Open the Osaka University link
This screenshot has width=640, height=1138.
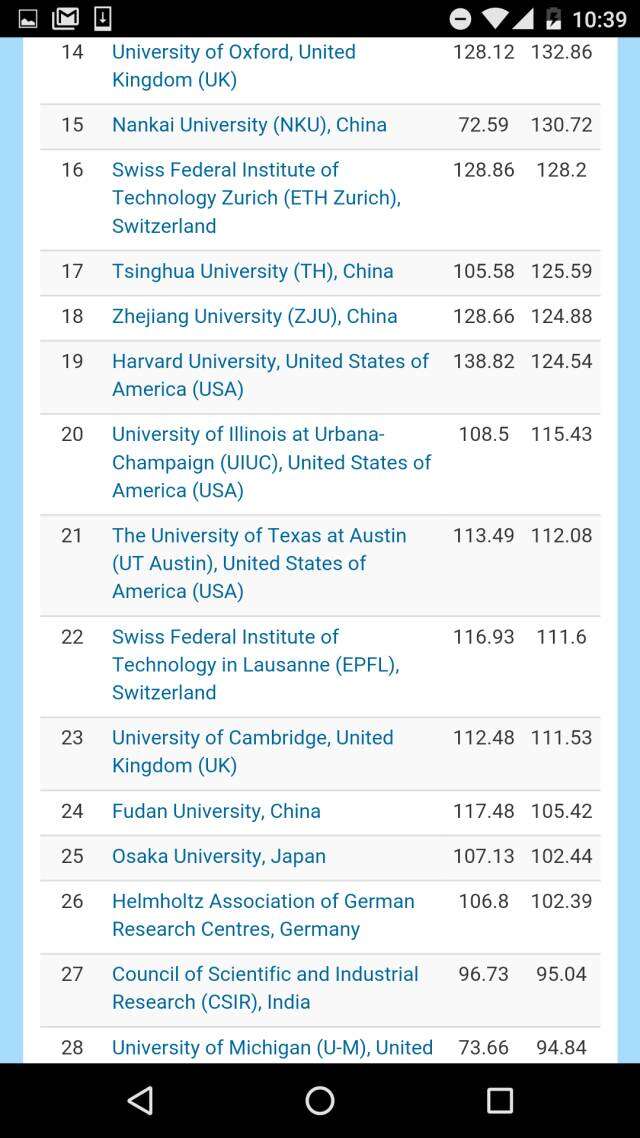tap(218, 856)
